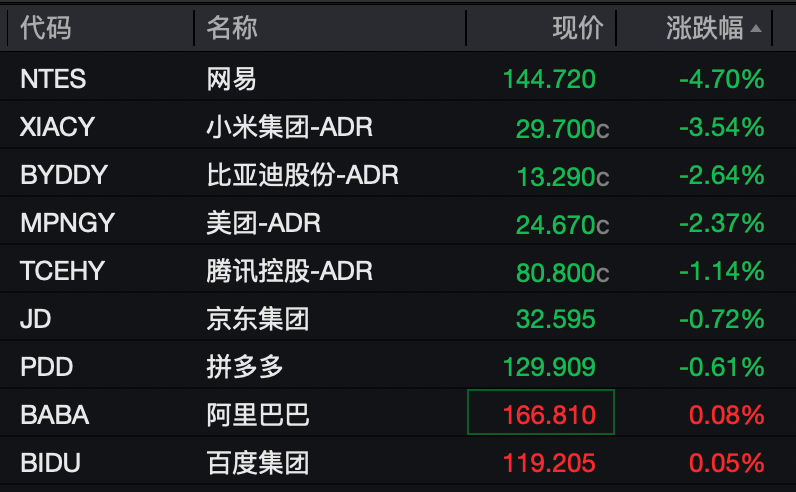Image resolution: width=796 pixels, height=492 pixels.
Task: Open BYDDY 比亚迪股份-ADR stock row
Action: (x=302, y=175)
